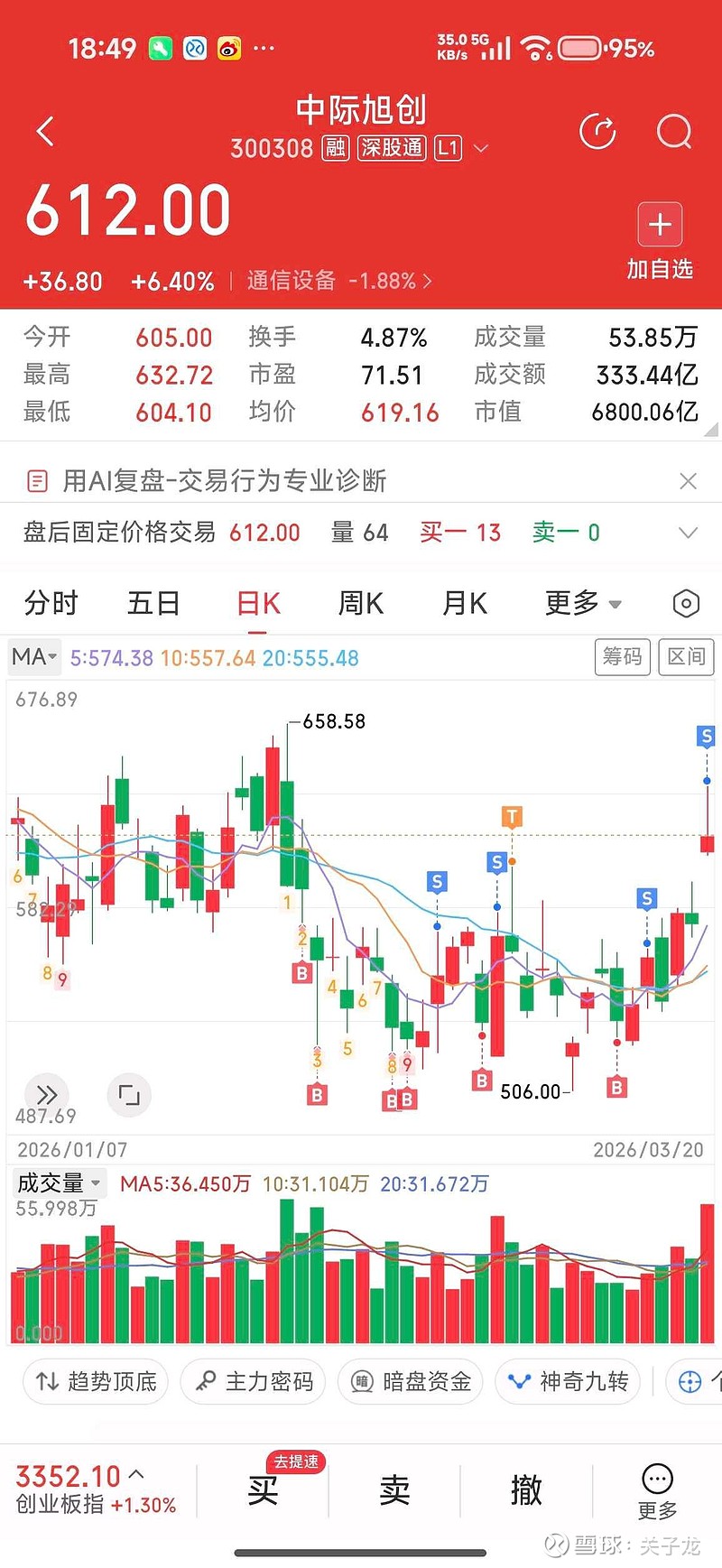Screen dimensions: 722x1568
Task: Tap the refresh circular arrow icon
Action: click(597, 132)
